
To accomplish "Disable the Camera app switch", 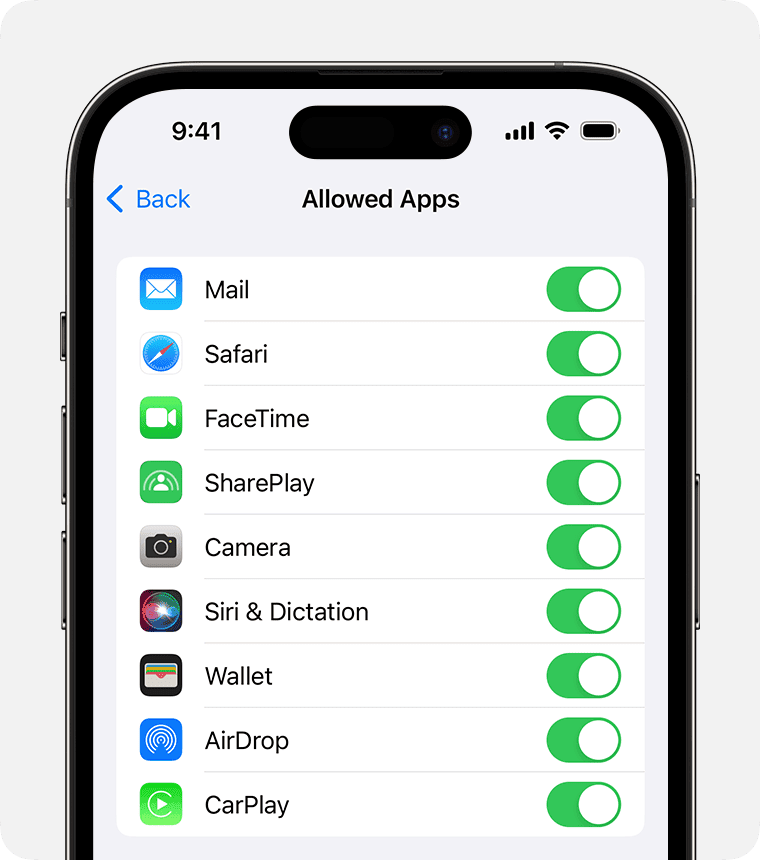I will 583,547.
